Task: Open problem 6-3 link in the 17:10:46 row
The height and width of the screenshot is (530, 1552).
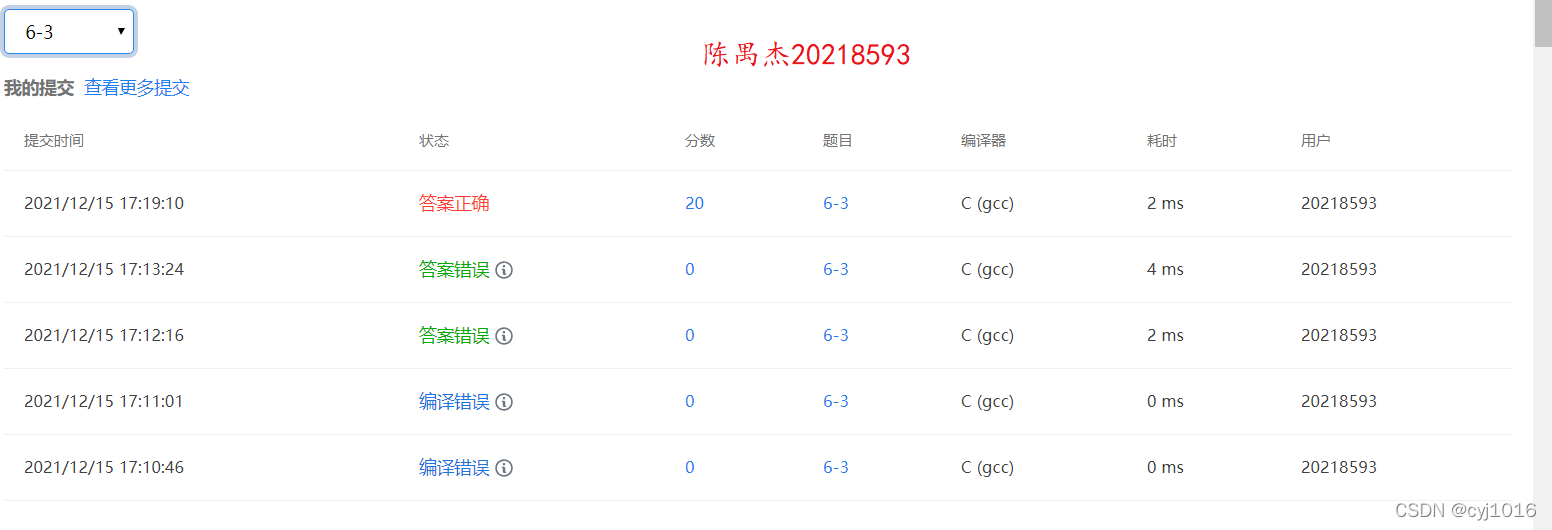Action: point(835,467)
